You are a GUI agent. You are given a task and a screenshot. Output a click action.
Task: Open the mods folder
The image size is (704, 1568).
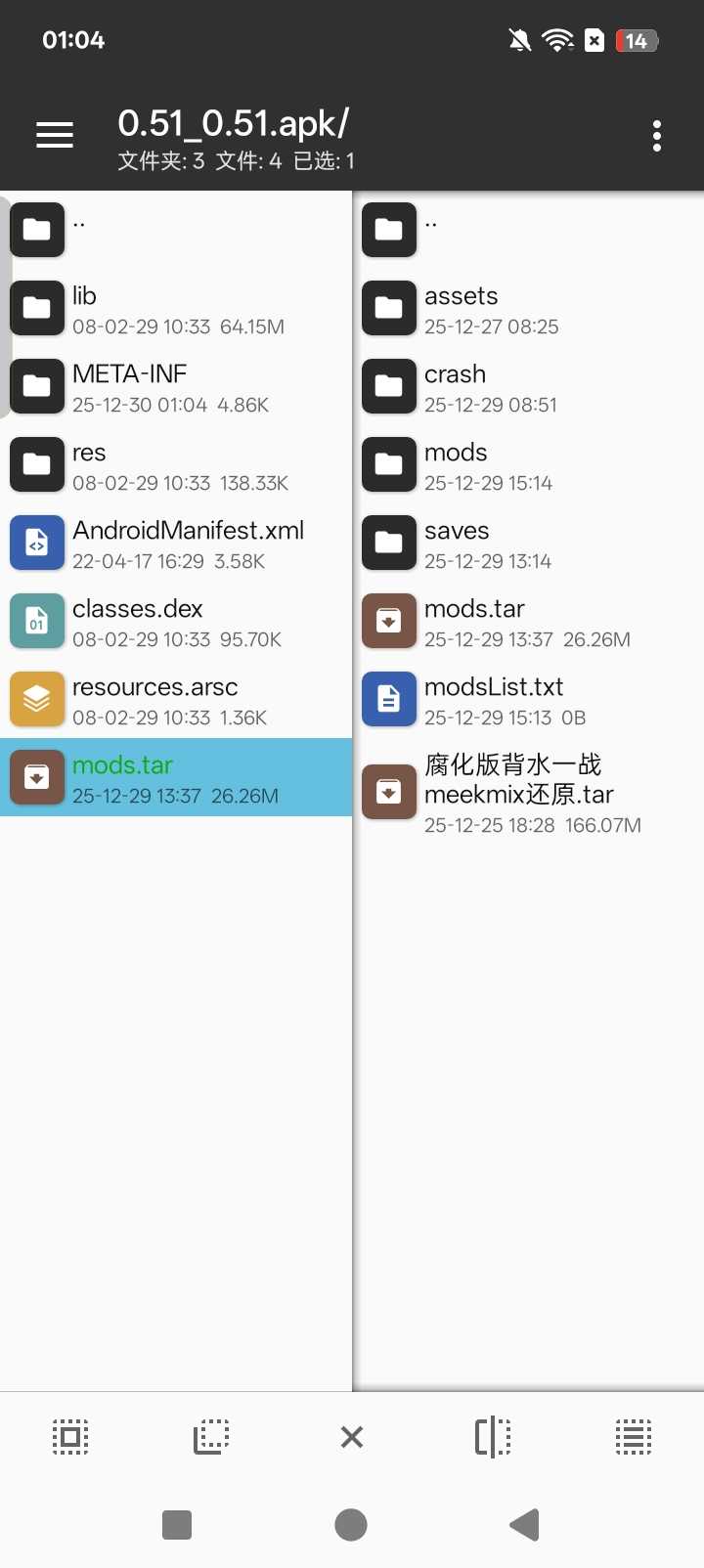pyautogui.click(x=528, y=464)
